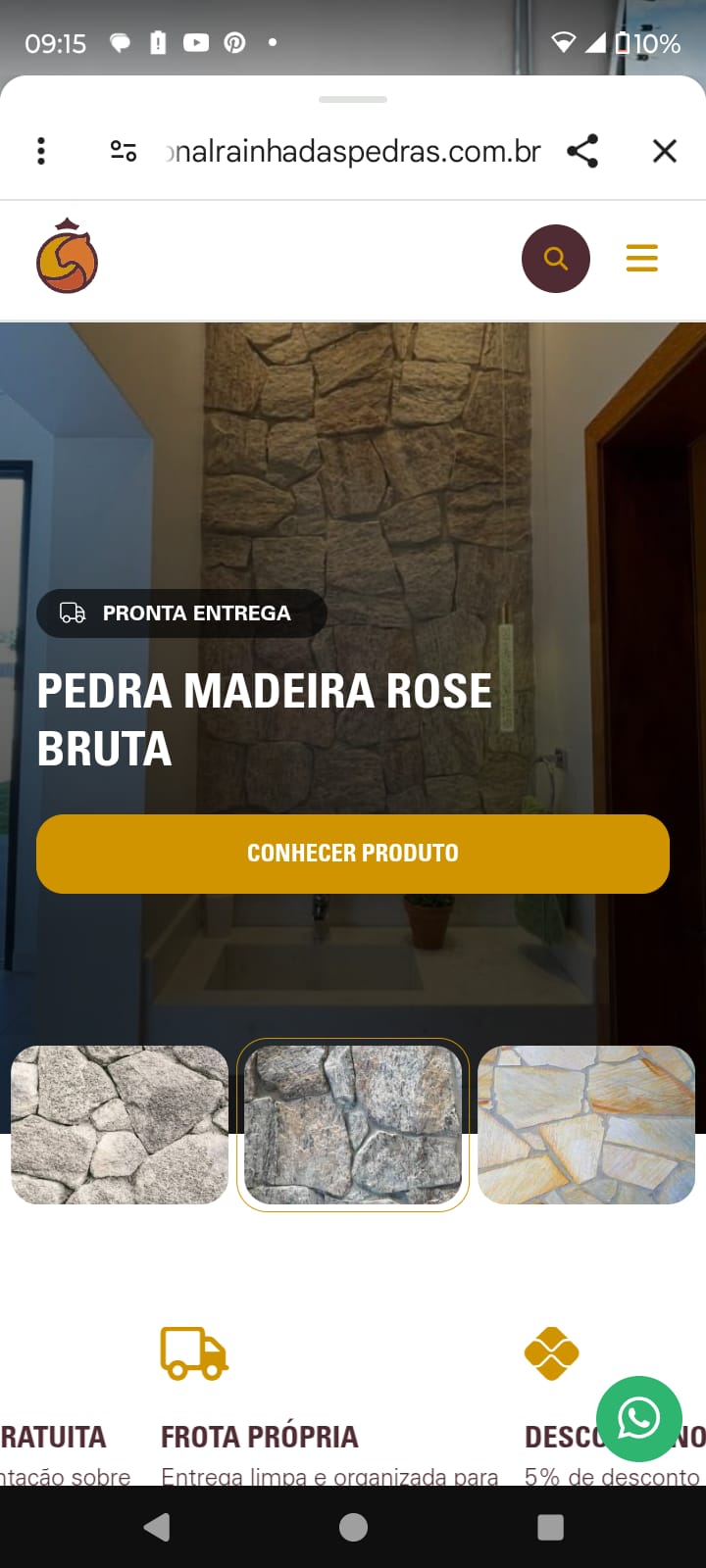View site connection settings icon

pos(124,151)
